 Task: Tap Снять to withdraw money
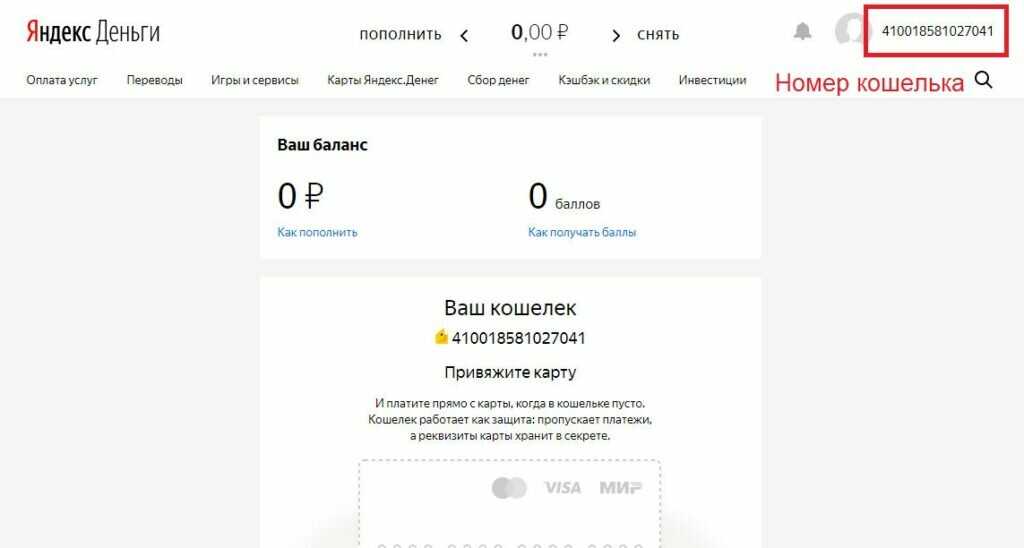(658, 34)
